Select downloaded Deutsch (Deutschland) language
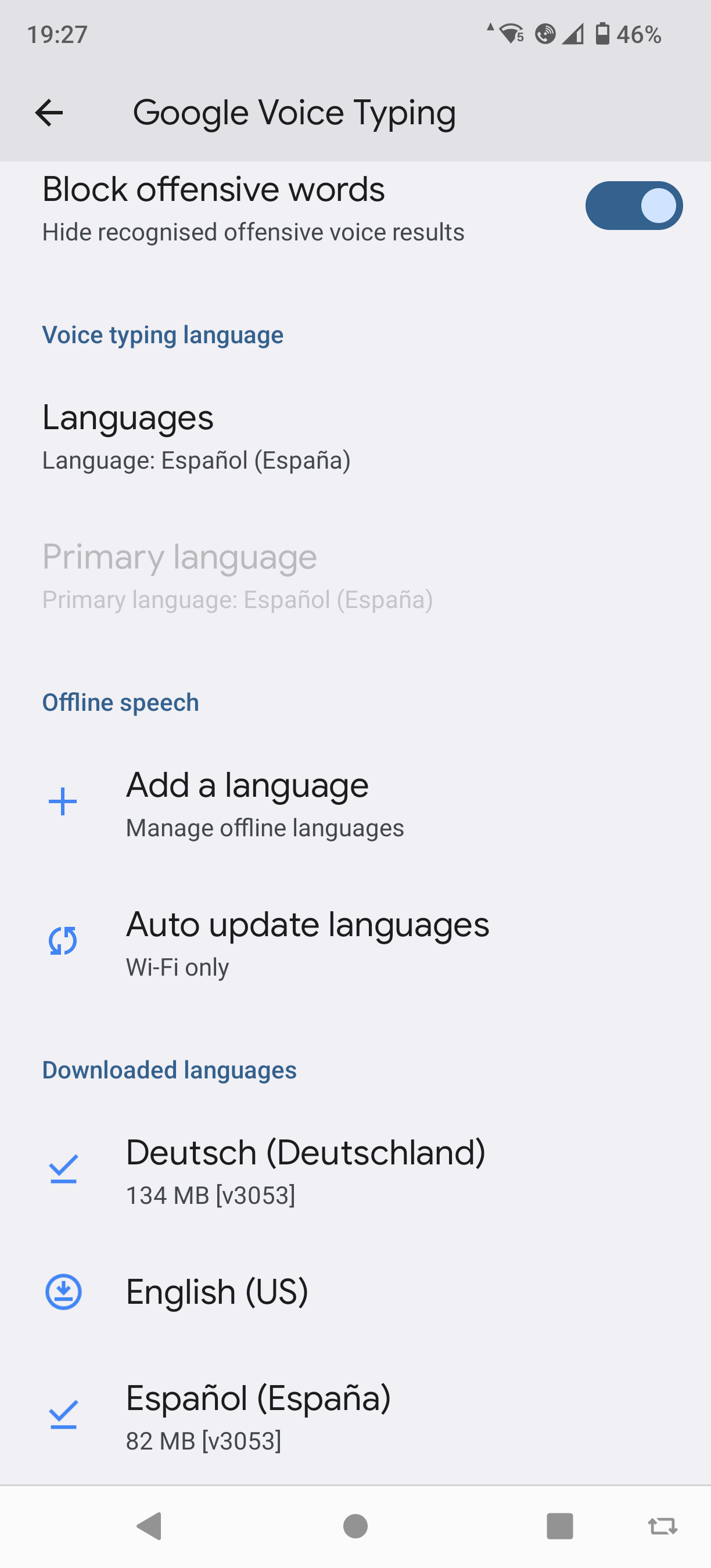711x1568 pixels. tap(355, 1170)
